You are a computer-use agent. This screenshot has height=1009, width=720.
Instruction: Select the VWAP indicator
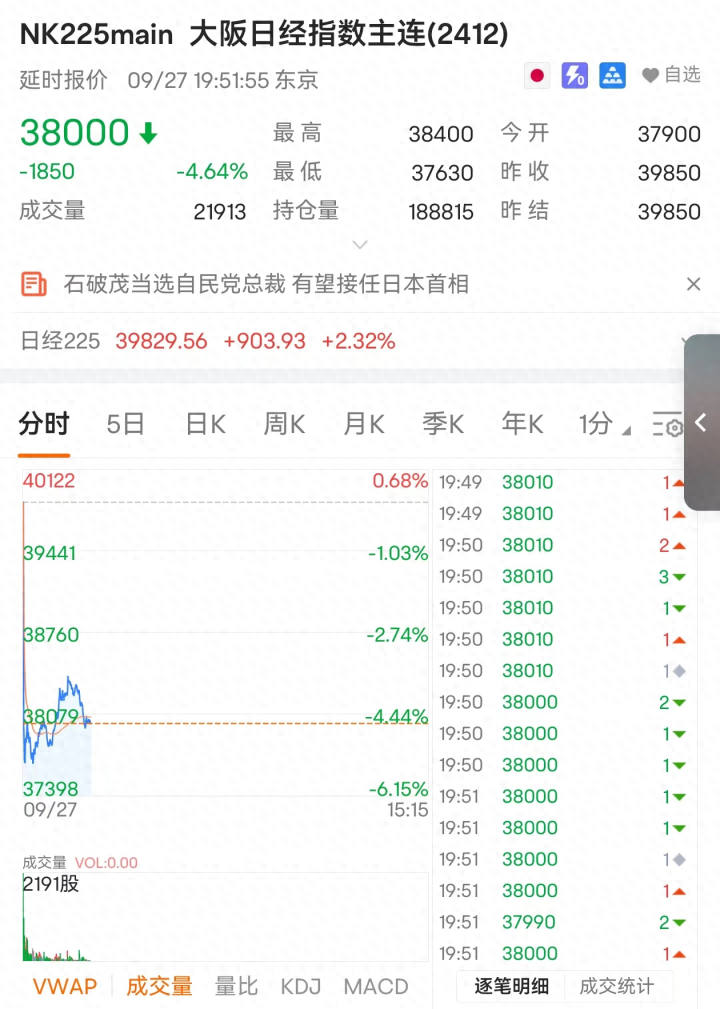63,986
